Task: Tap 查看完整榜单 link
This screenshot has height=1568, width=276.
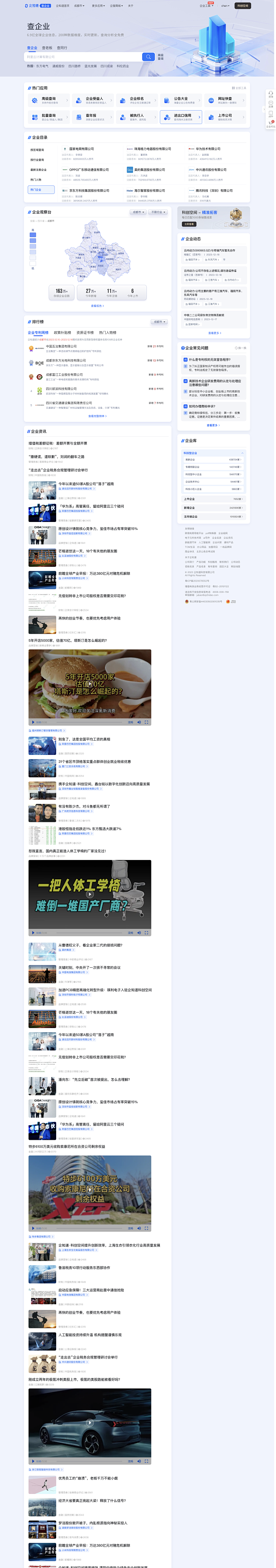Action: pos(97,416)
